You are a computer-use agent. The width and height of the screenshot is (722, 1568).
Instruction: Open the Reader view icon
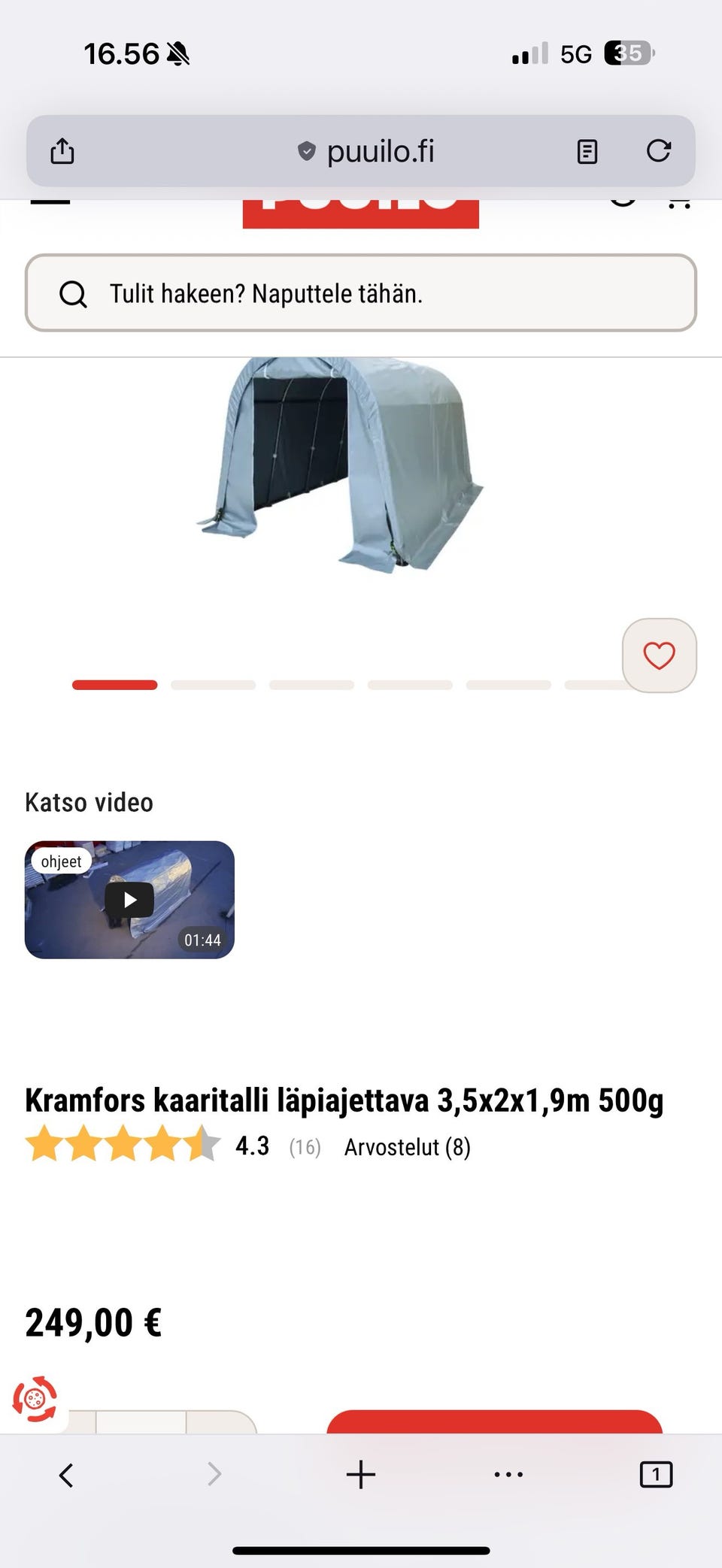586,150
